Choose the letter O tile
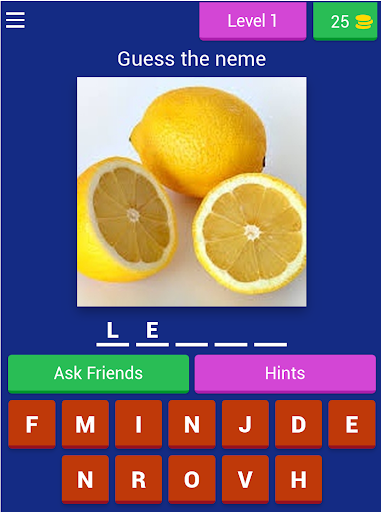Viewport: 381px width, 512px height. coord(192,479)
